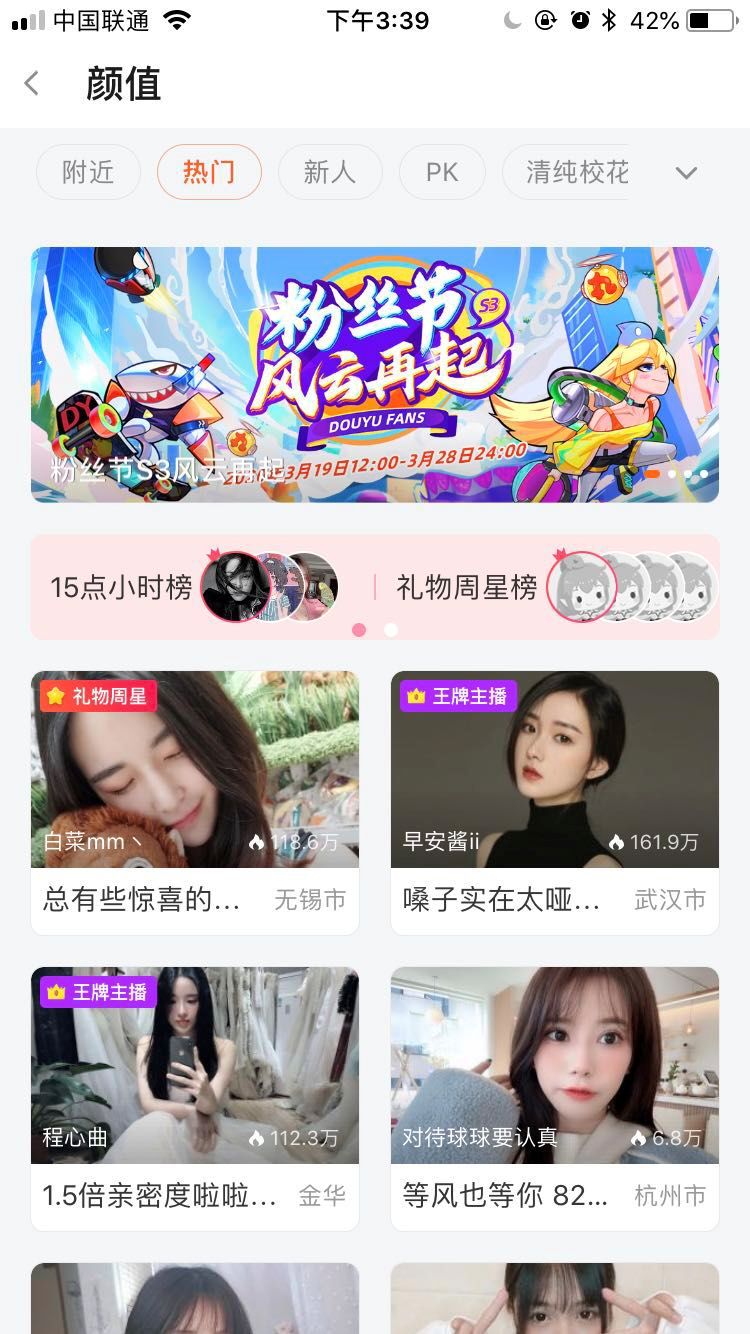Switch to the 新人 tab
Viewport: 750px width, 1334px height.
pos(330,172)
